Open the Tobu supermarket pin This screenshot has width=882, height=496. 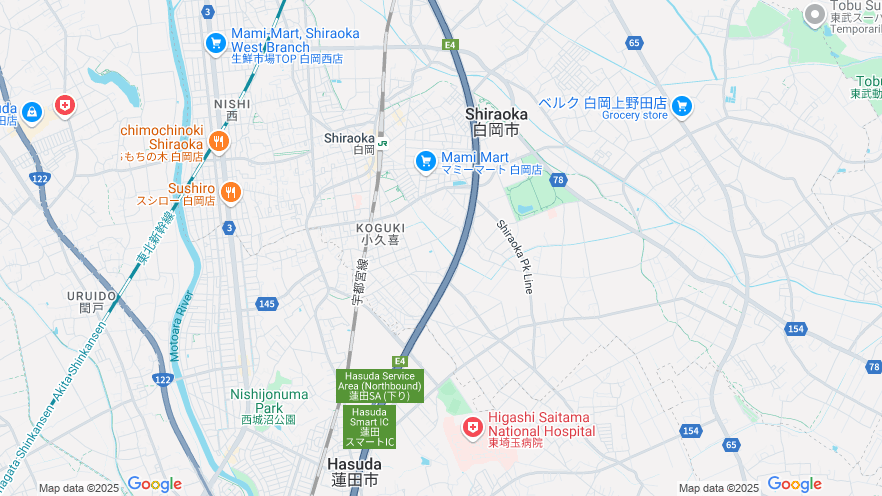[x=815, y=14]
